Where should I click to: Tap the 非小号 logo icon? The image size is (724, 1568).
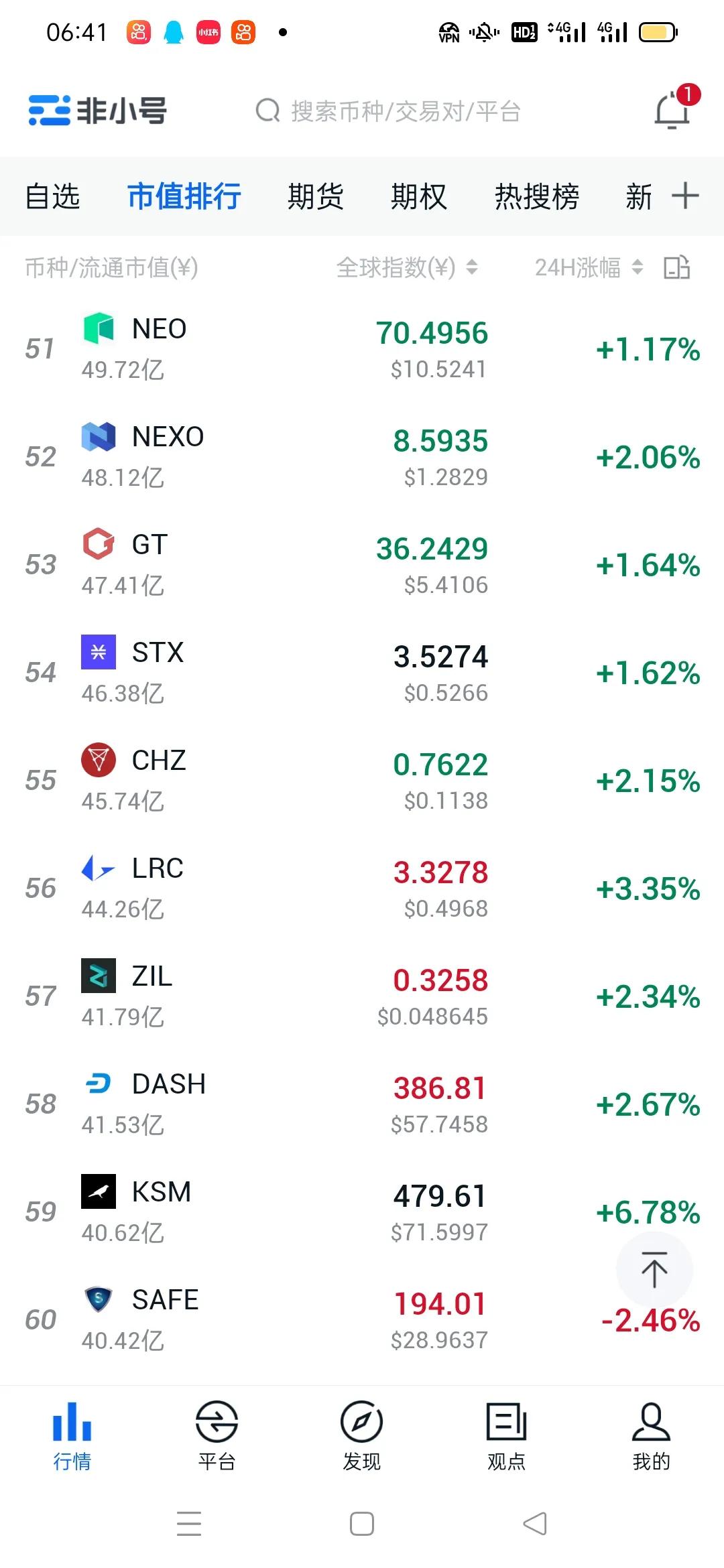click(x=50, y=111)
